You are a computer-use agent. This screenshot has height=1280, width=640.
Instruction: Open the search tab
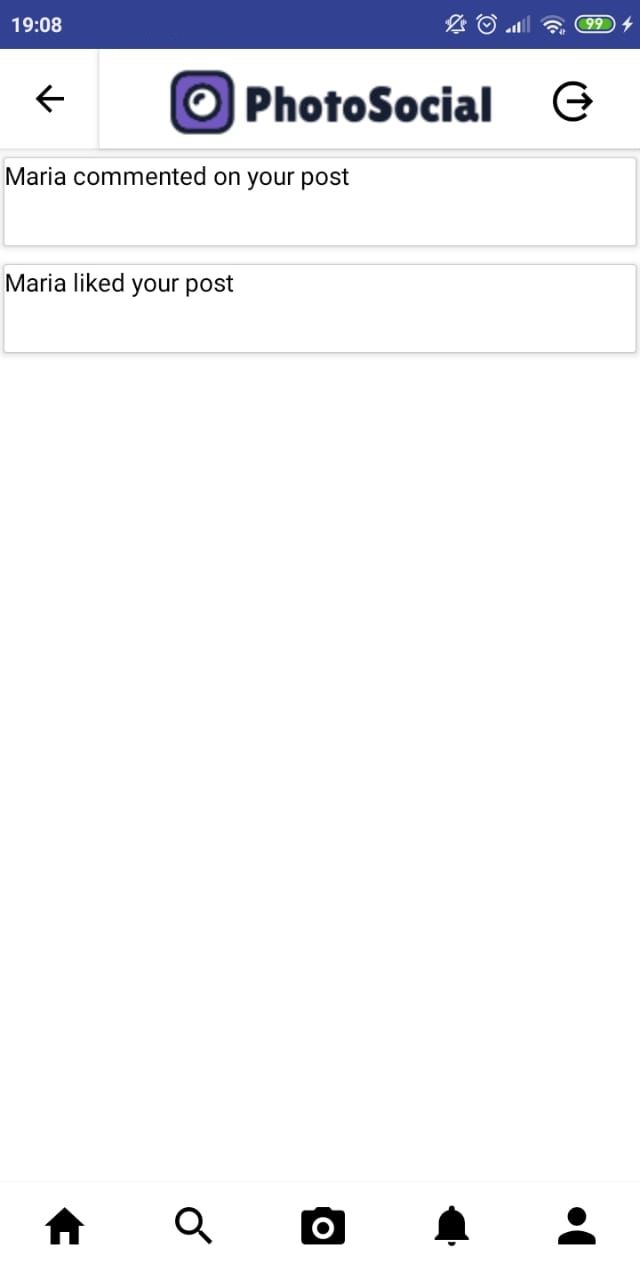point(193,1225)
